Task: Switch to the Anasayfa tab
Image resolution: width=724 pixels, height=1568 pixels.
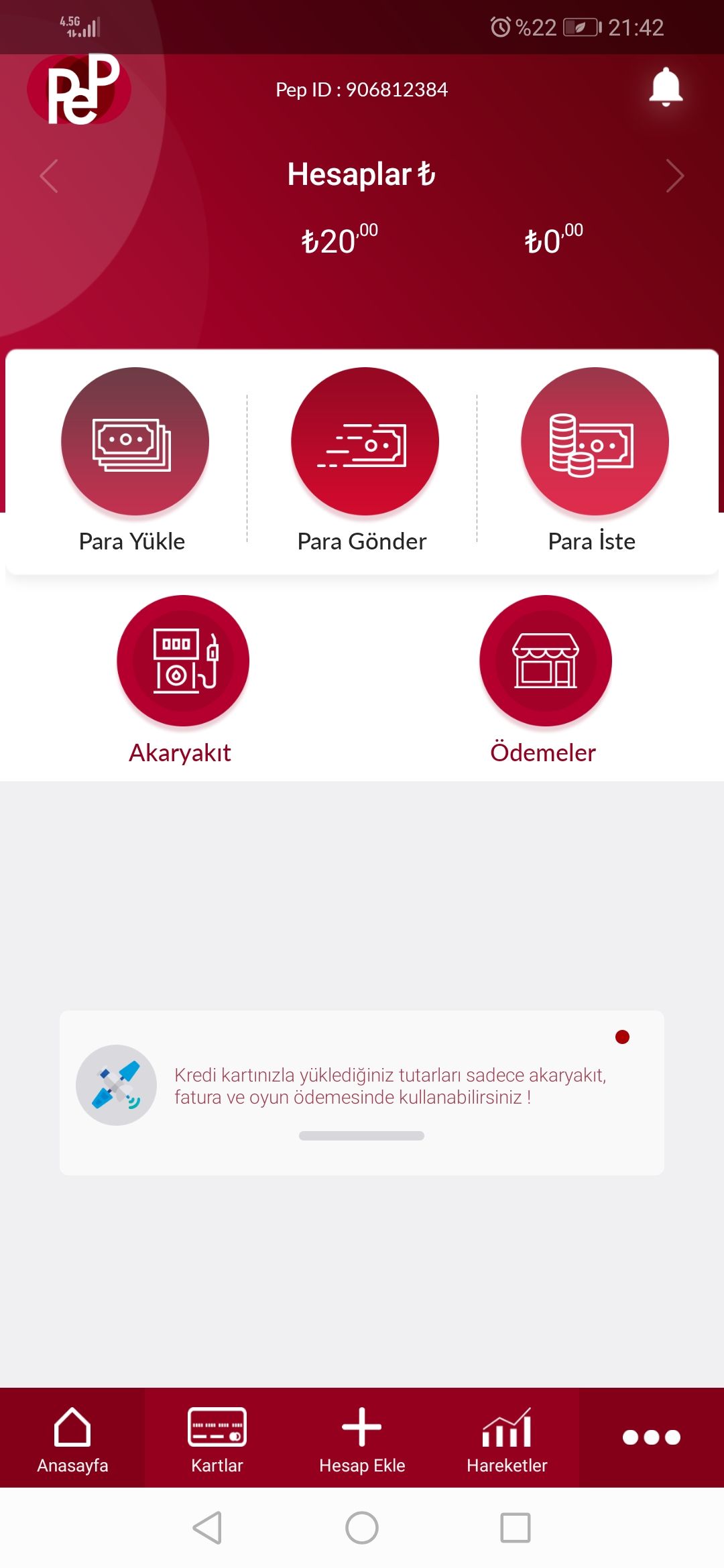Action: point(72,1438)
